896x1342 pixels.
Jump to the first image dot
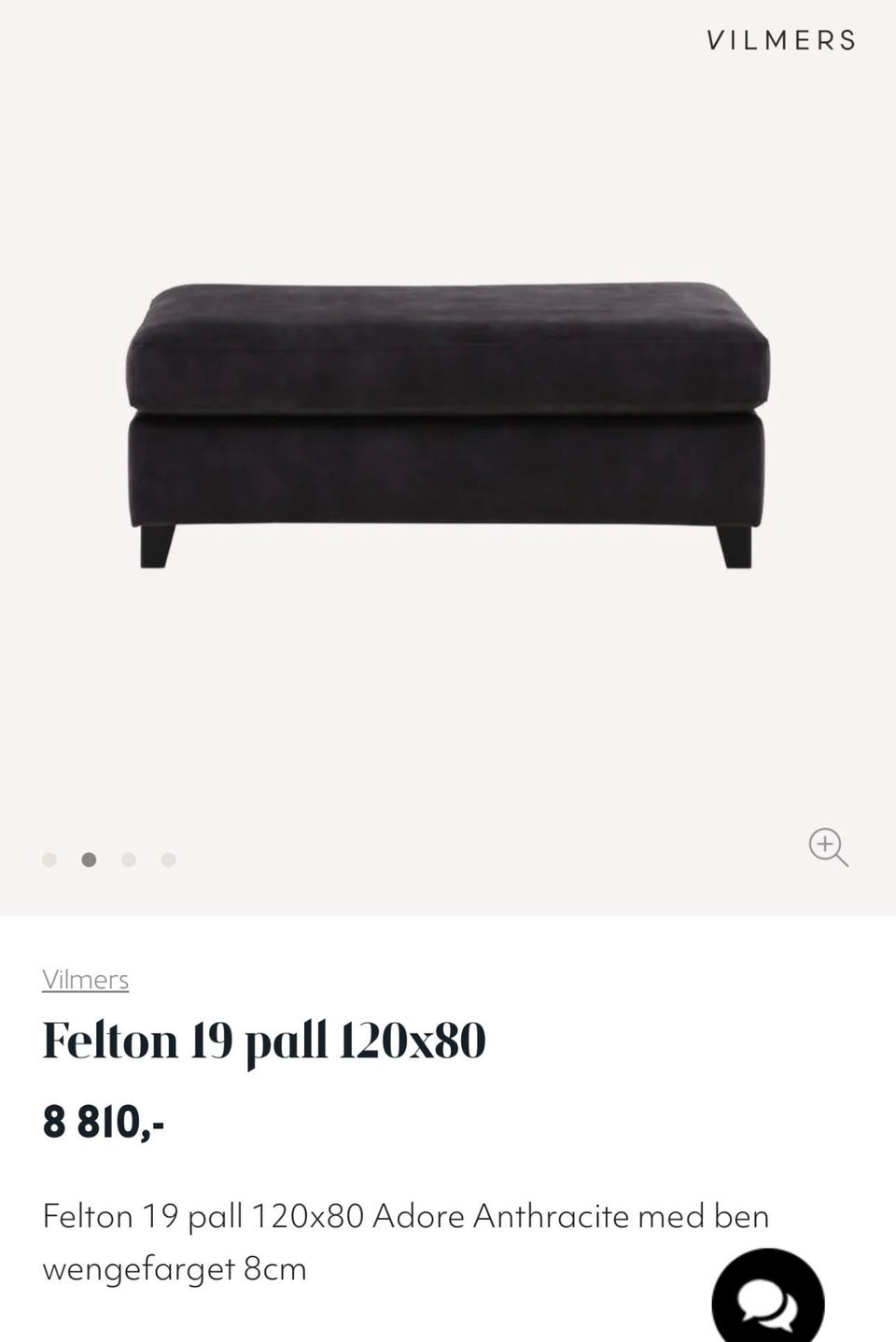point(49,860)
